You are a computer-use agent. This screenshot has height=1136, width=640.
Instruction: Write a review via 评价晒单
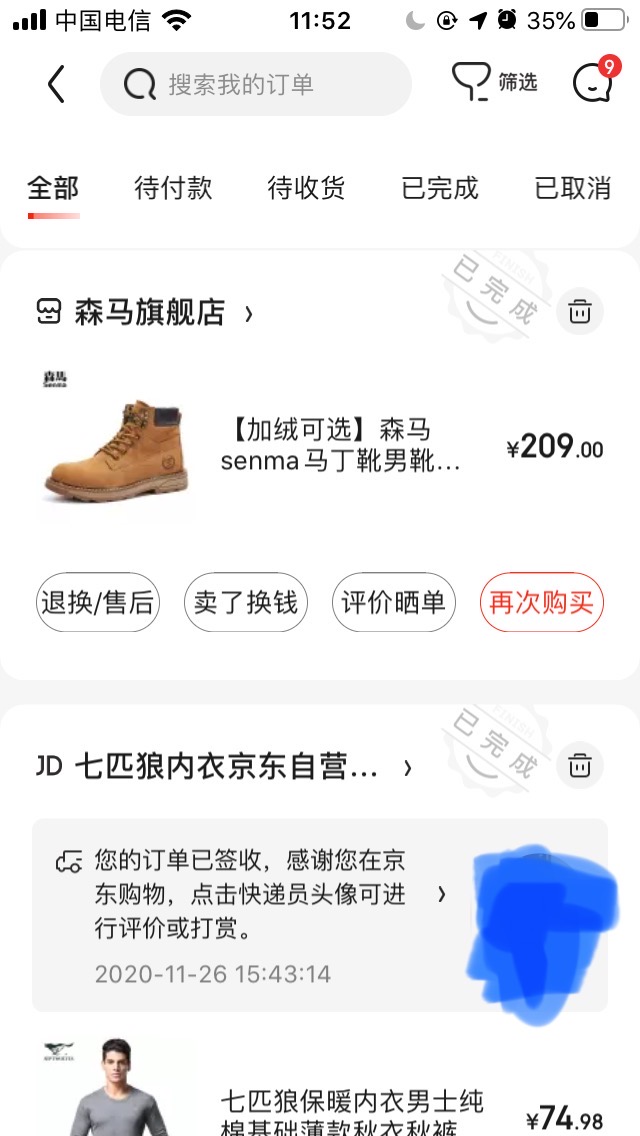click(393, 602)
